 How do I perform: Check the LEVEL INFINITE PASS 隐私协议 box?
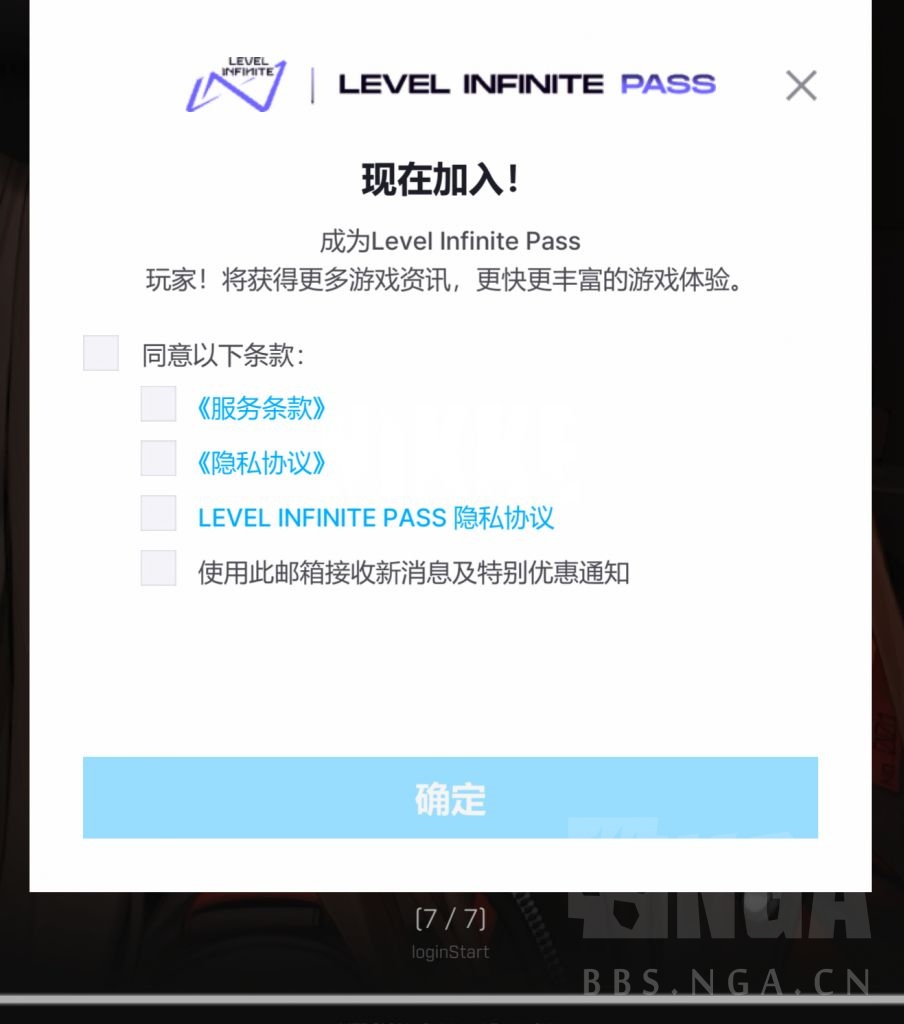[158, 514]
